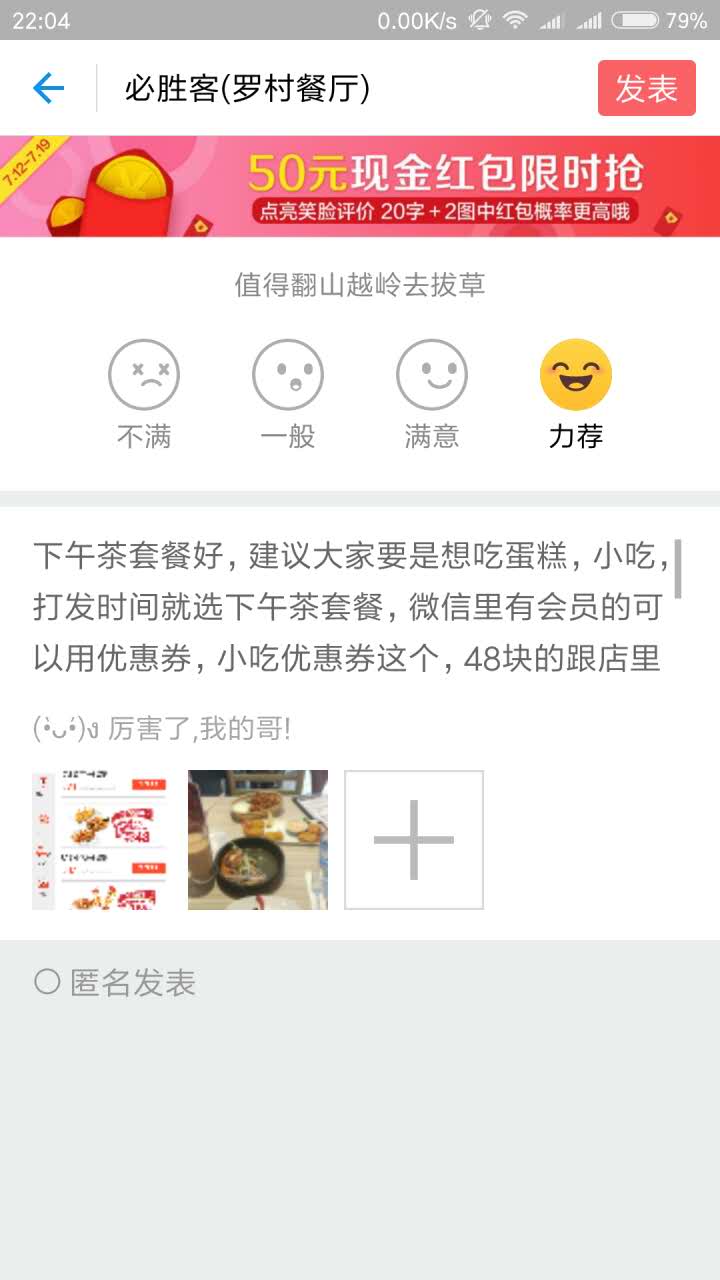
Task: Open the 50元现金红包 promotion banner
Action: pos(360,186)
